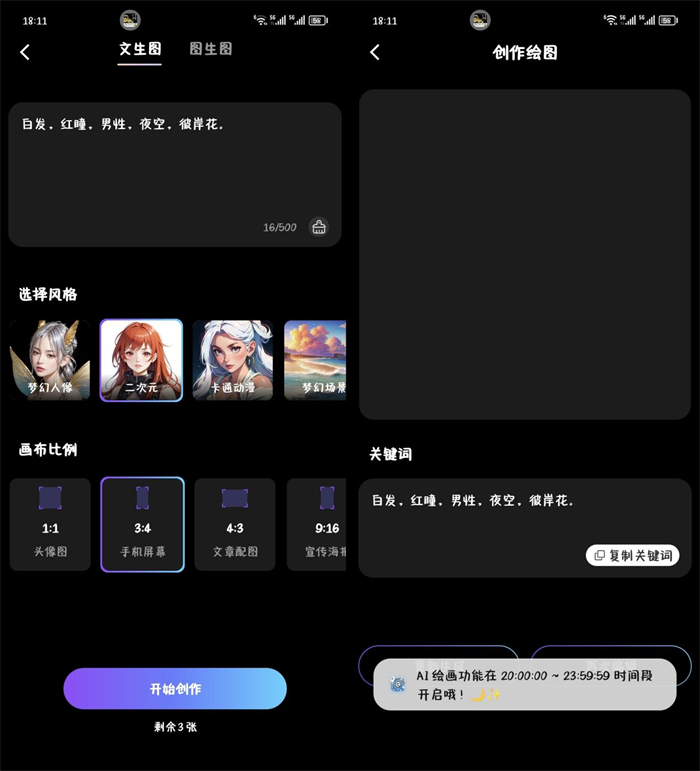Viewport: 700px width, 771px height.
Task: Copy keywords with 复制关键词
Action: (633, 555)
